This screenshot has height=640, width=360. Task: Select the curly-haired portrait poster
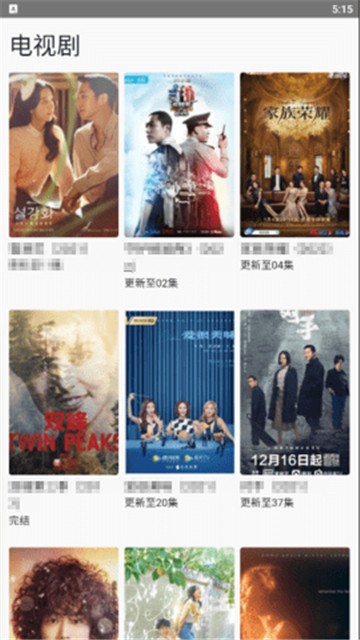[x=64, y=593]
